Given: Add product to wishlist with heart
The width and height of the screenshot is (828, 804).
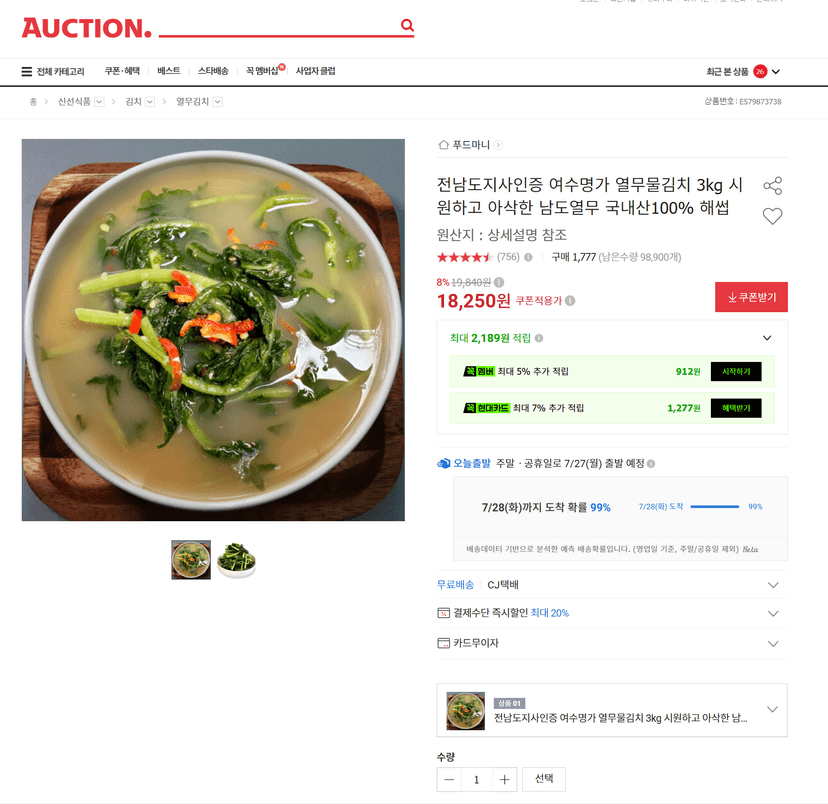Looking at the screenshot, I should coord(773,216).
